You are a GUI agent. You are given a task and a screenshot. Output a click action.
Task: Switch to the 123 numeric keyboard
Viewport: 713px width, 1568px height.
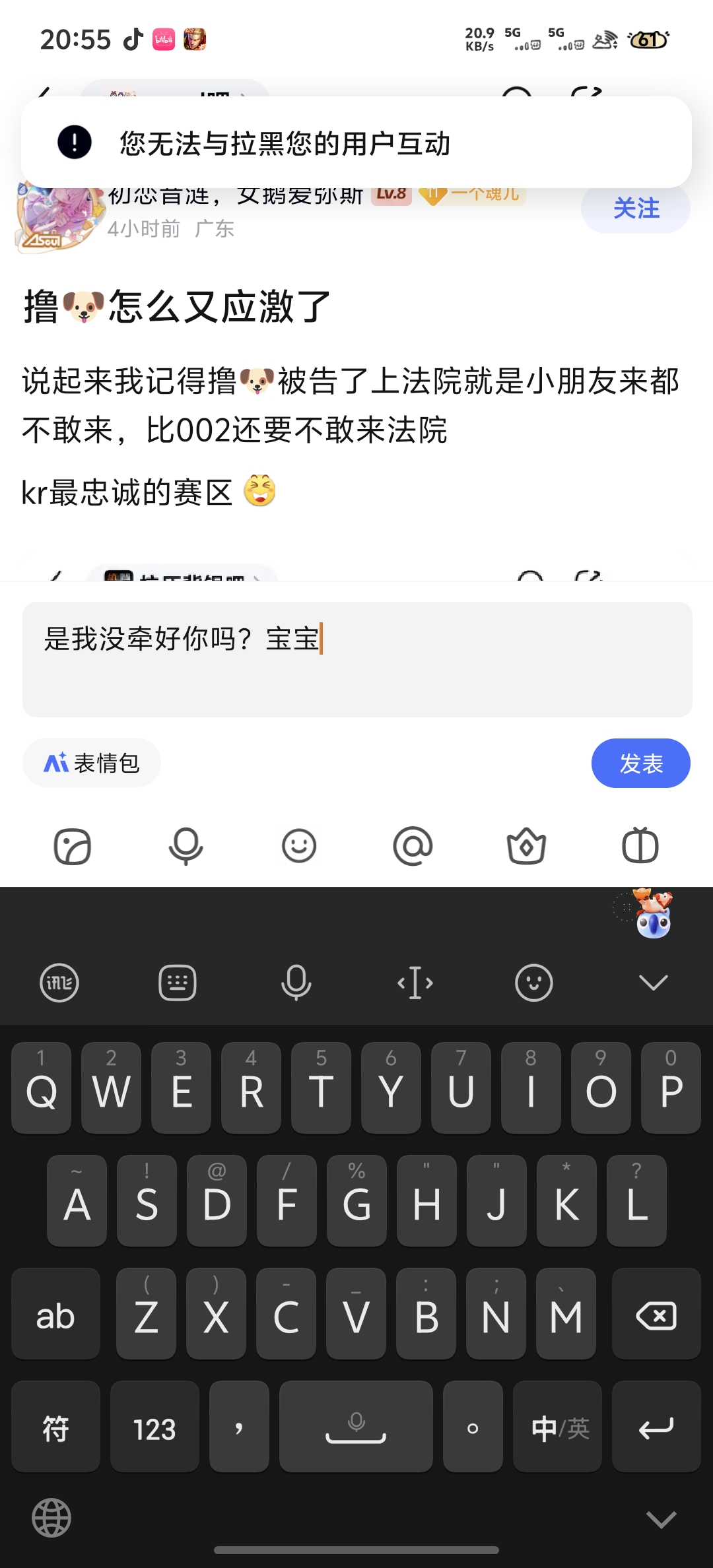pyautogui.click(x=154, y=1429)
